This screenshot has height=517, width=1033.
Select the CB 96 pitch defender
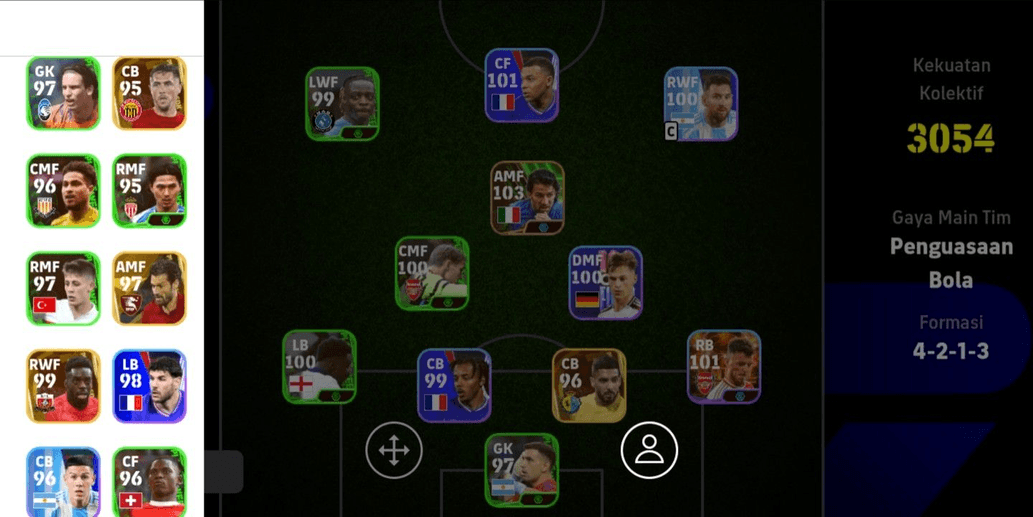[589, 385]
